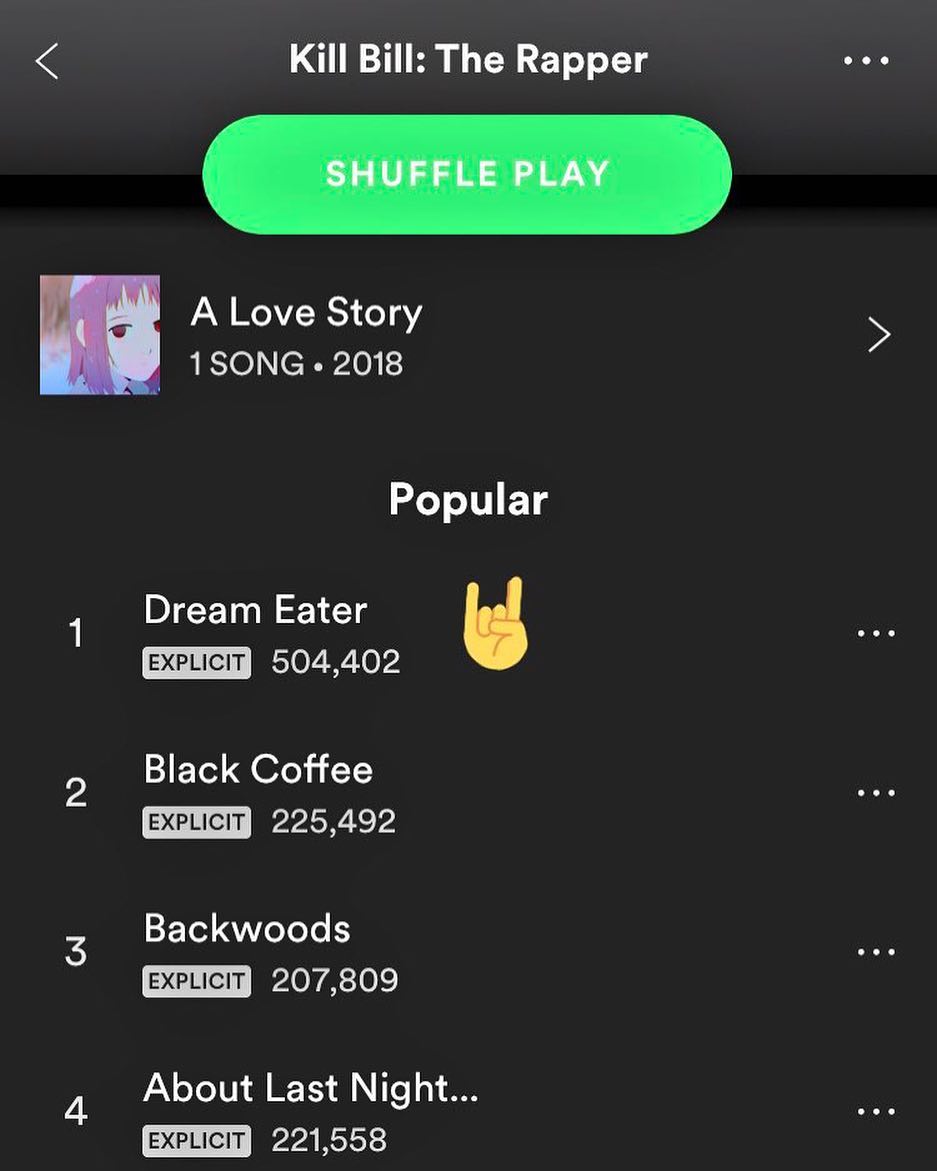
Task: Go back using the top-left arrow
Action: click(47, 61)
